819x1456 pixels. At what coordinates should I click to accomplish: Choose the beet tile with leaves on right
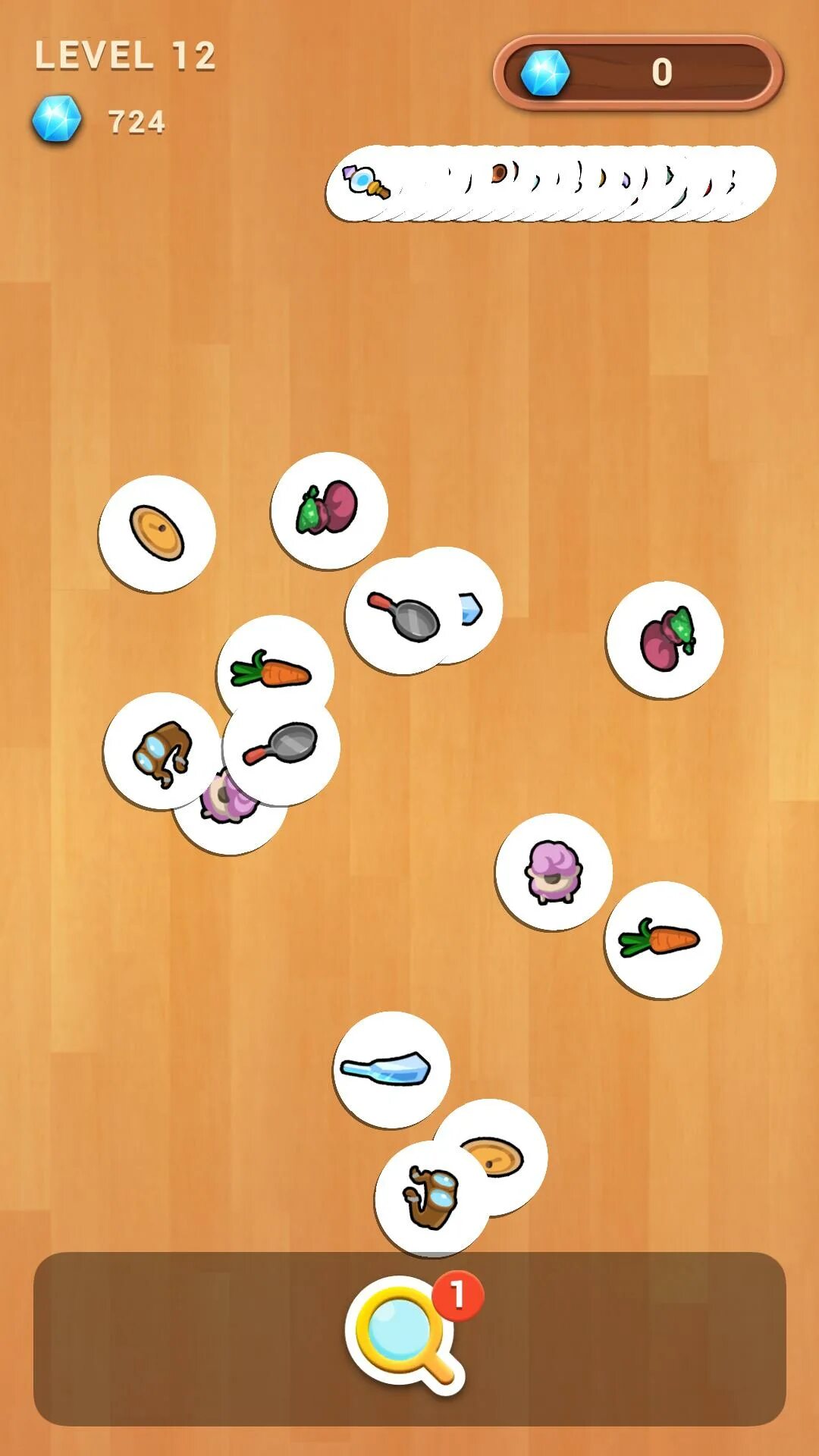pyautogui.click(x=664, y=639)
